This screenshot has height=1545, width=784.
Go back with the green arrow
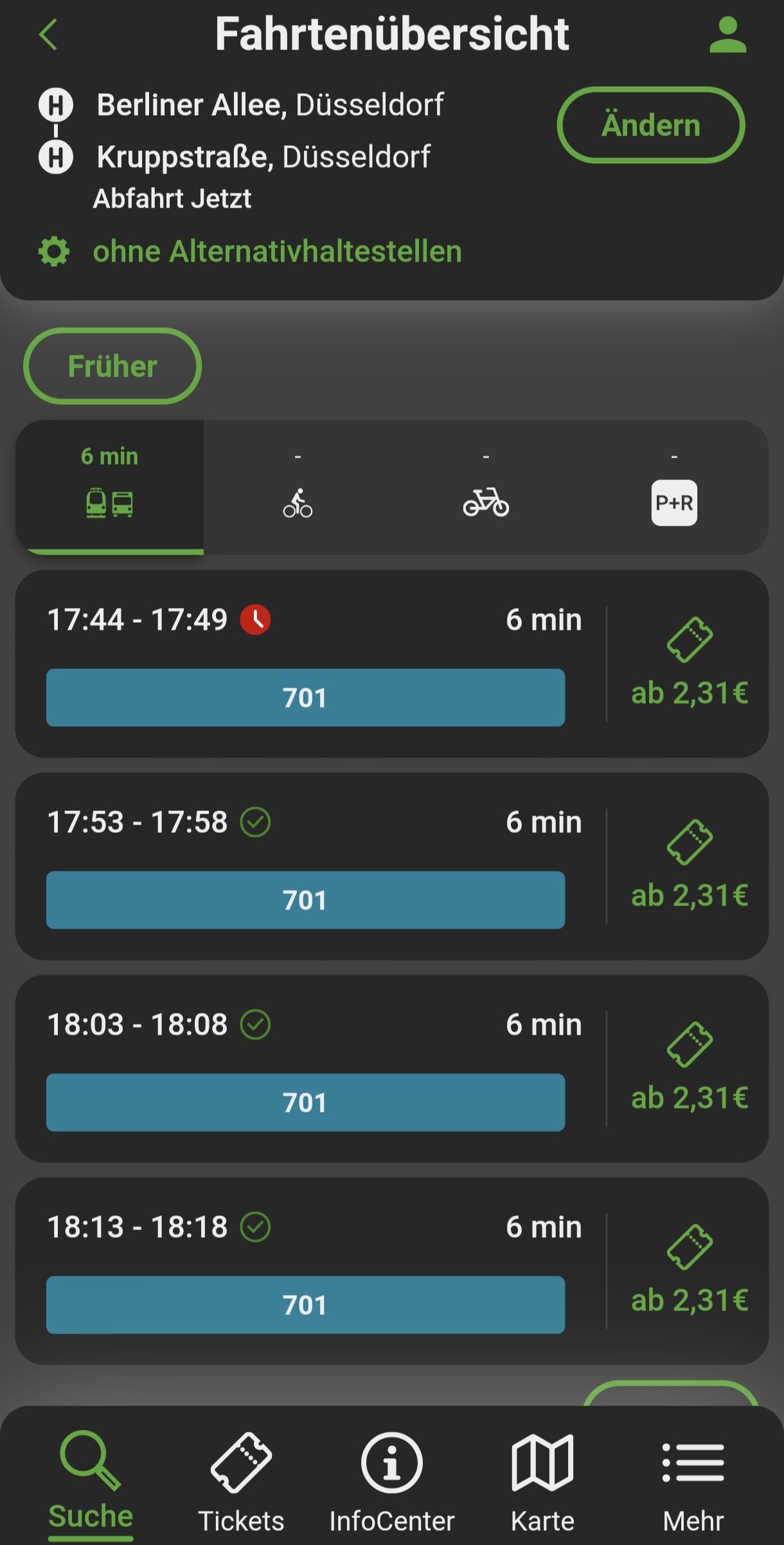pyautogui.click(x=48, y=35)
